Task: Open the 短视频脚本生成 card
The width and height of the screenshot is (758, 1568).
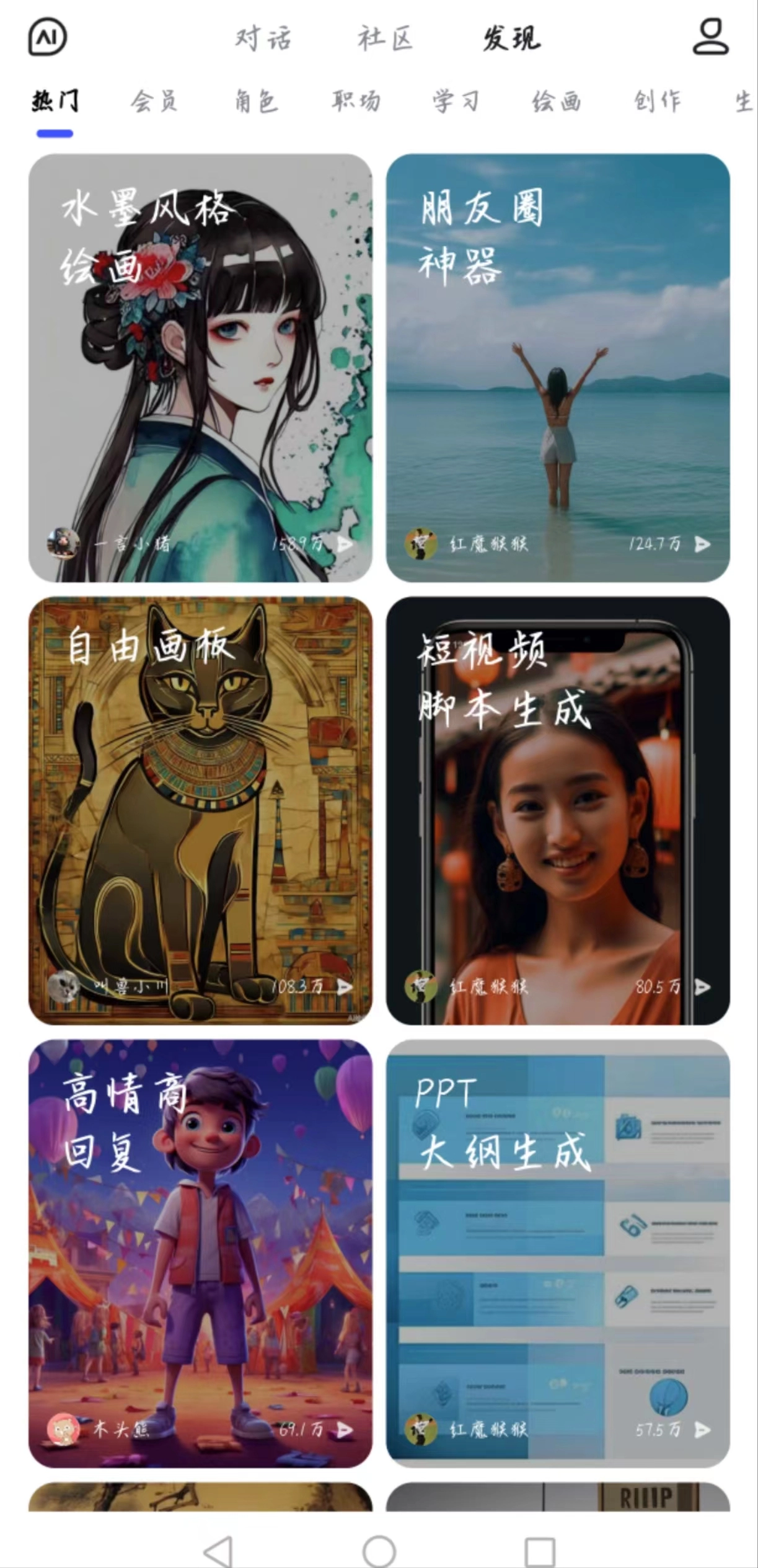Action: click(557, 810)
